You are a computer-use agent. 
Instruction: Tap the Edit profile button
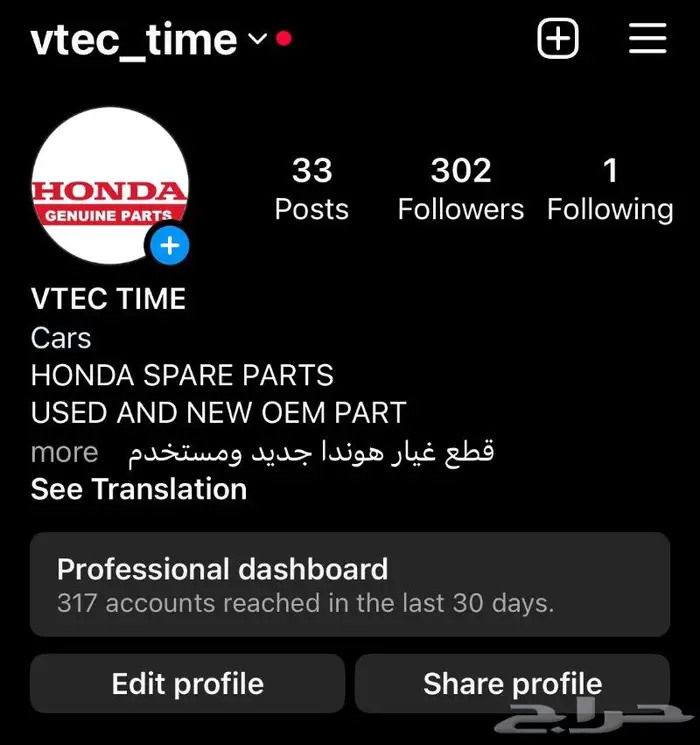coord(188,684)
